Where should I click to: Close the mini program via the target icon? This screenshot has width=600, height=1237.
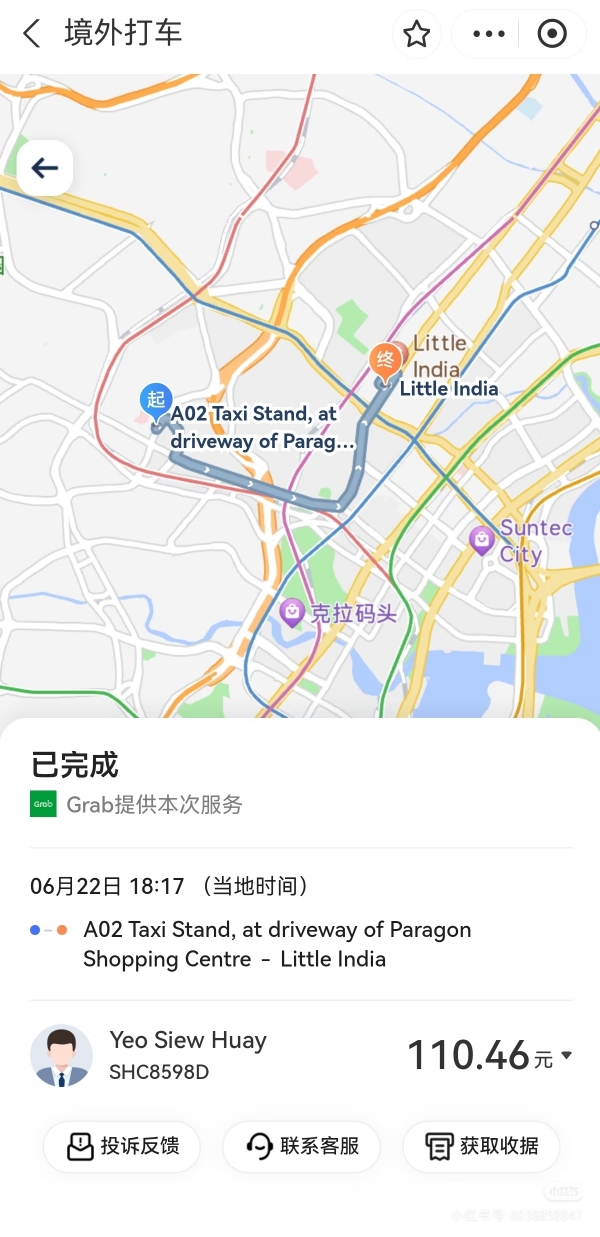[551, 35]
